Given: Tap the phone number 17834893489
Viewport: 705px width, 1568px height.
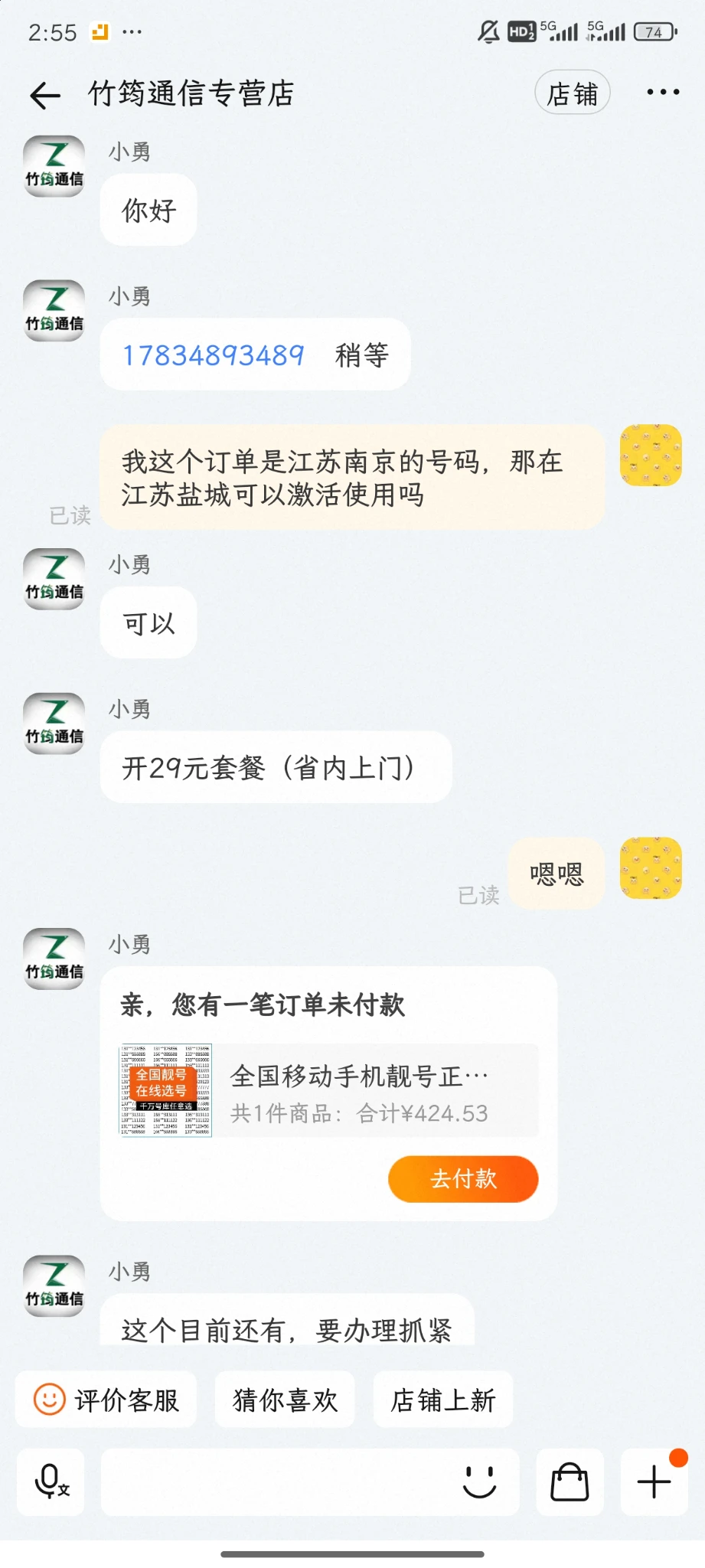Looking at the screenshot, I should pos(214,355).
